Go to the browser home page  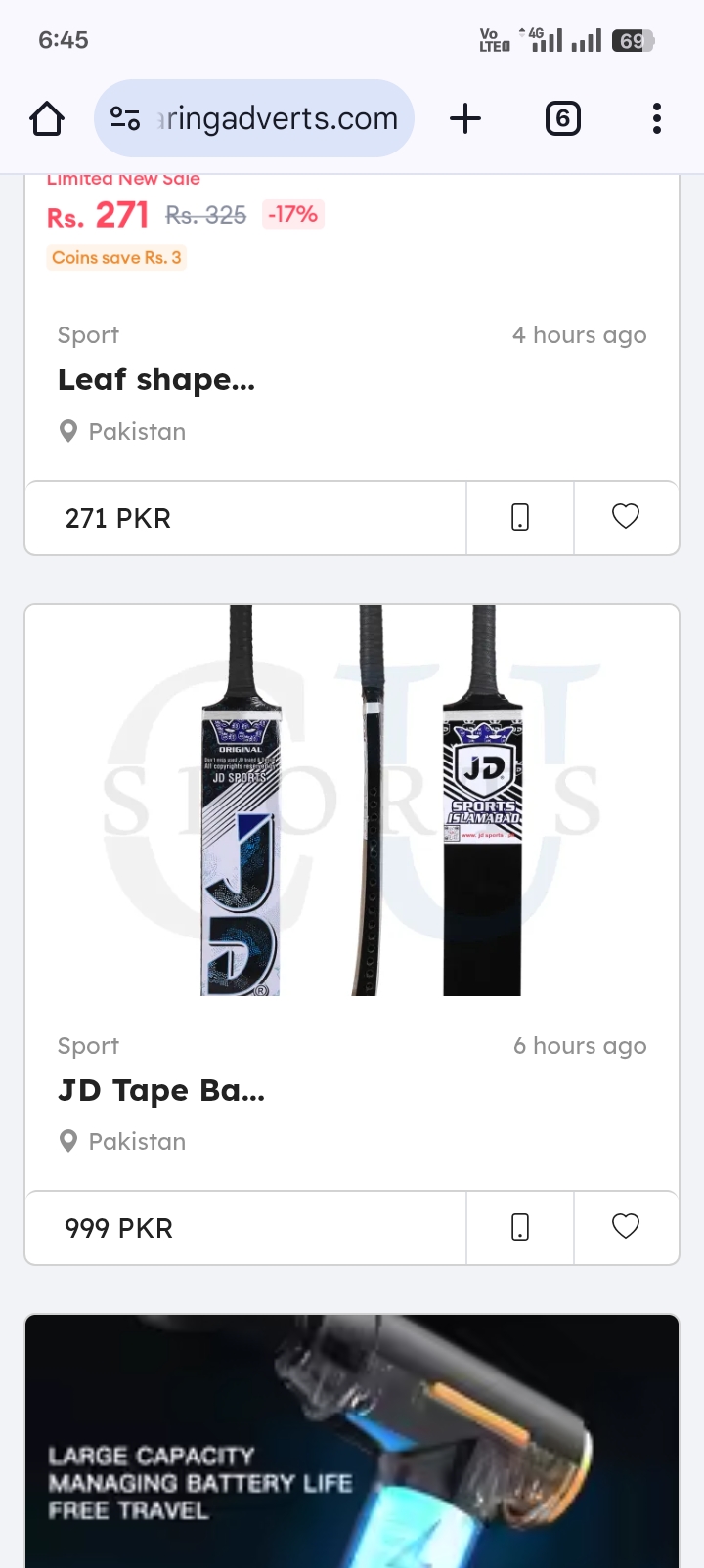47,119
